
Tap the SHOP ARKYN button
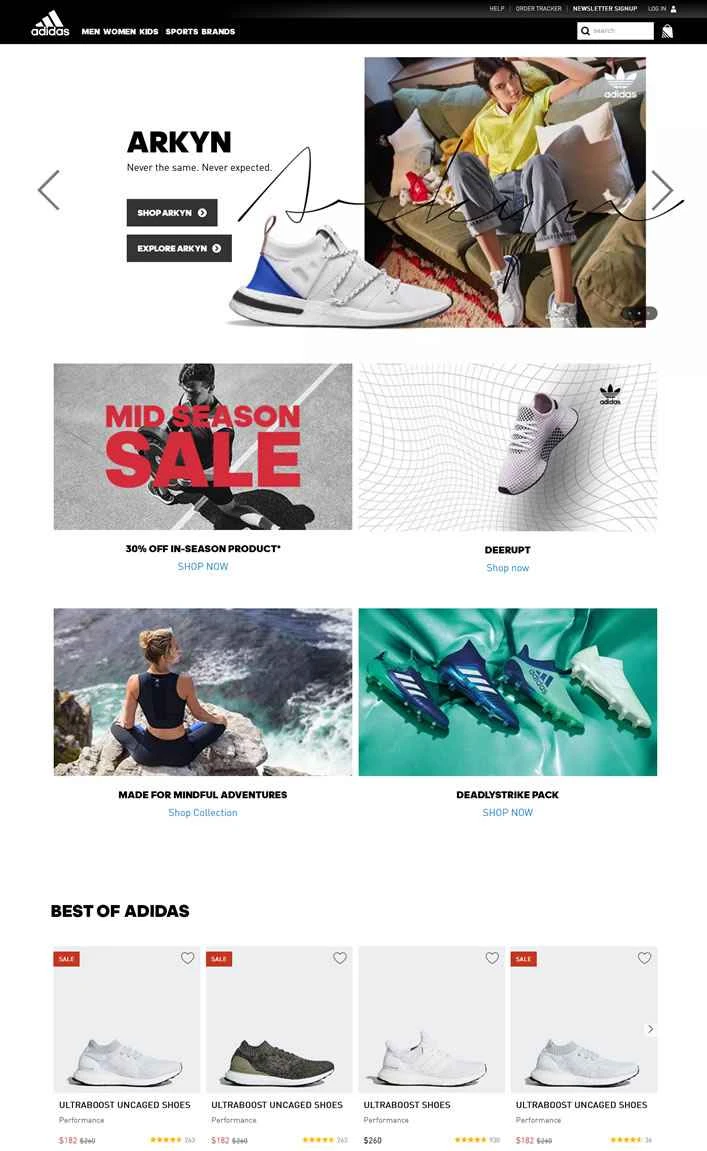[172, 213]
